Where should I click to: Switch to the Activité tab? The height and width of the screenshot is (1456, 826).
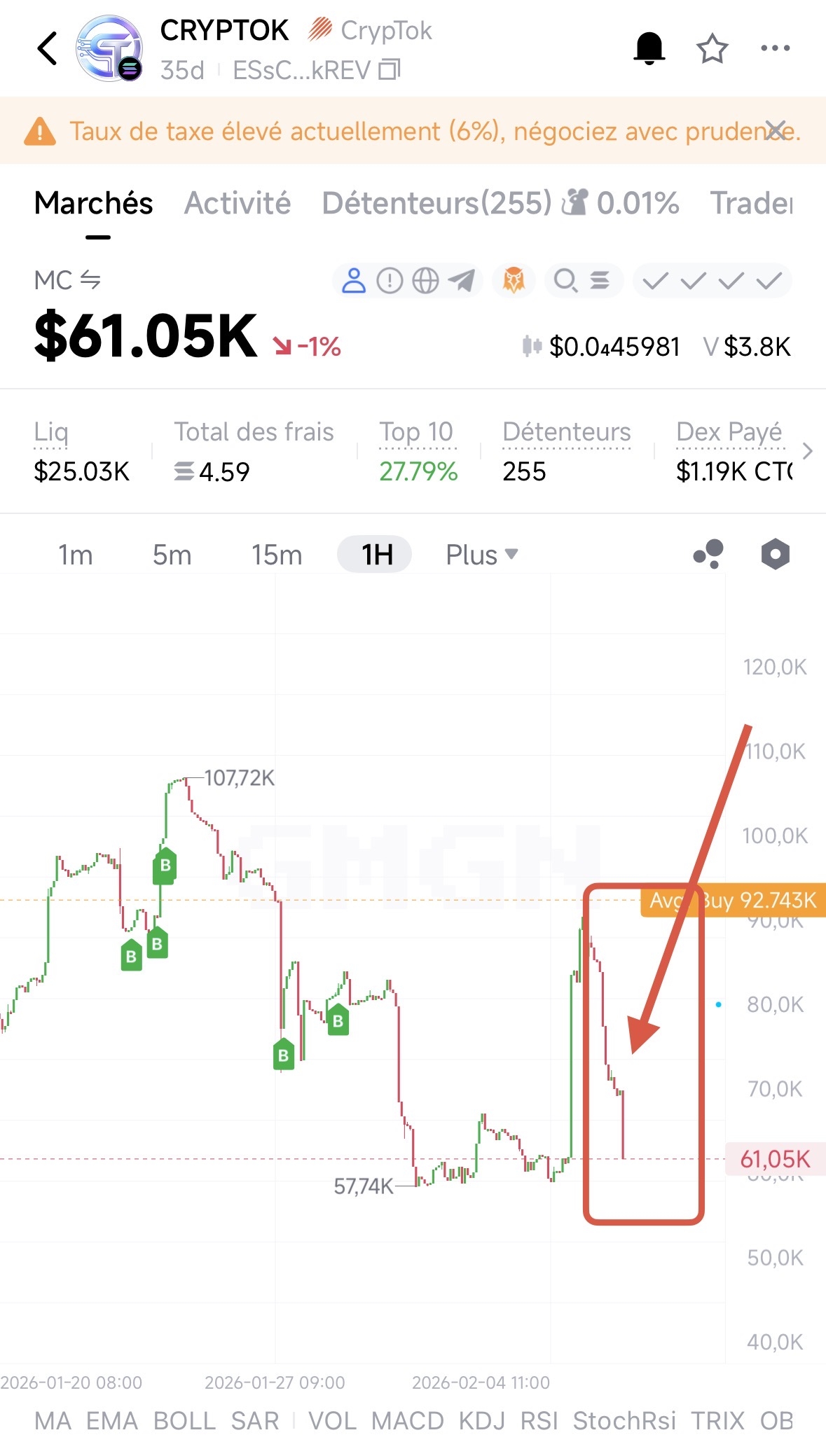tap(238, 203)
